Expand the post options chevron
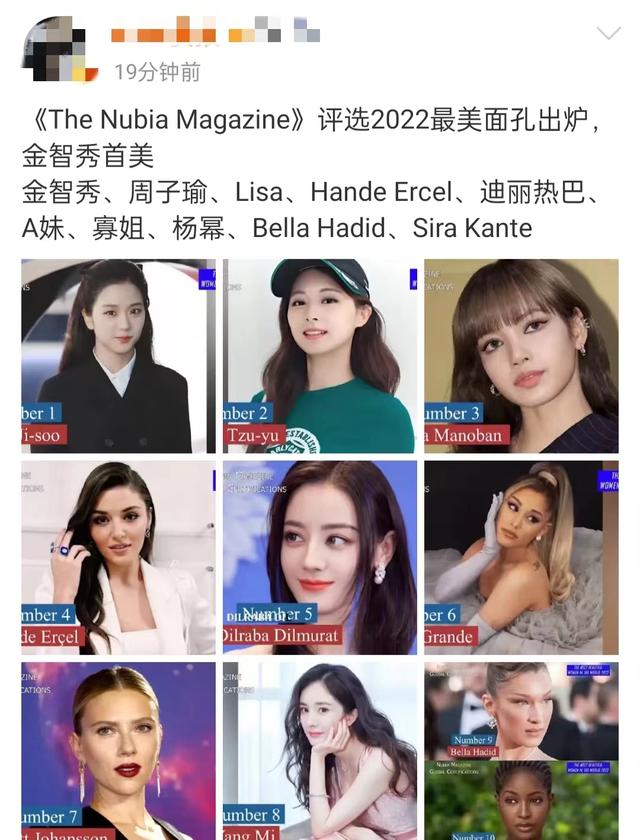 [608, 34]
